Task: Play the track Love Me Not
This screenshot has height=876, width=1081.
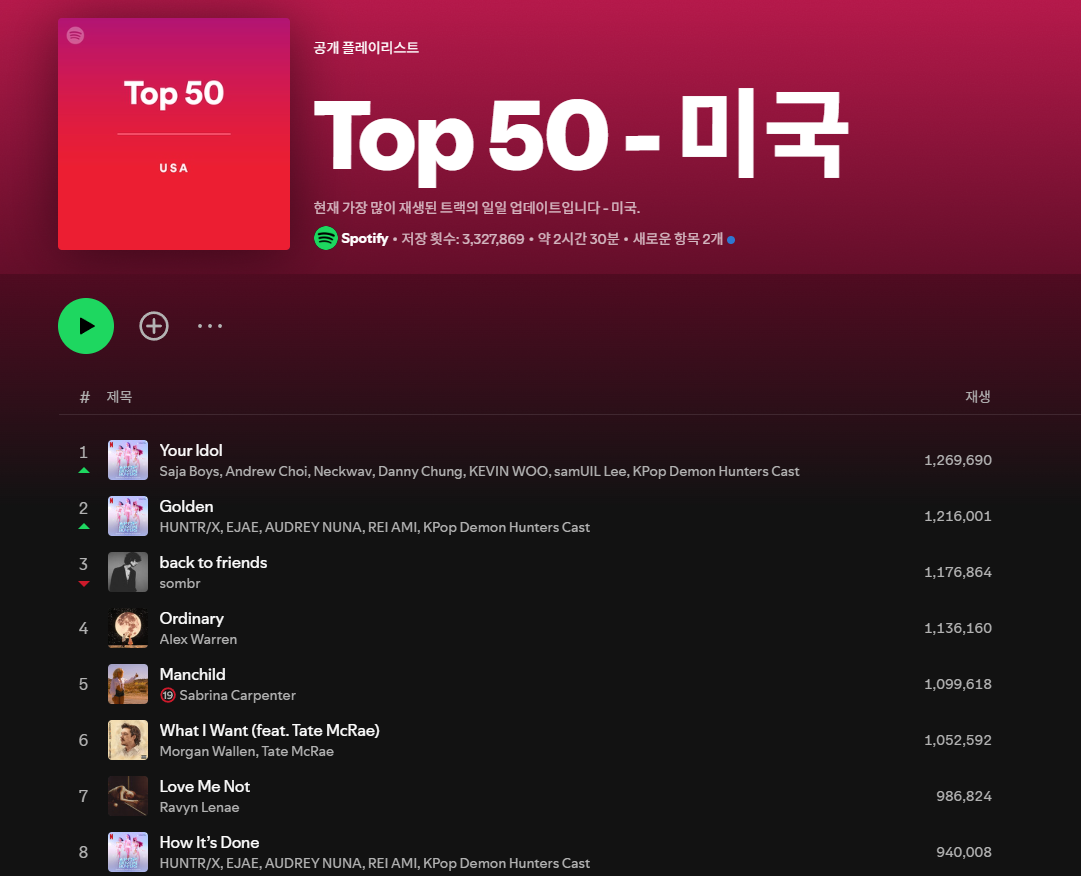Action: [204, 786]
